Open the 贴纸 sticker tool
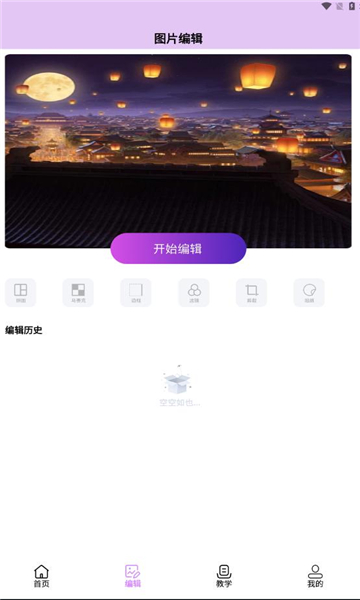This screenshot has width=360, height=600. pyautogui.click(x=309, y=293)
